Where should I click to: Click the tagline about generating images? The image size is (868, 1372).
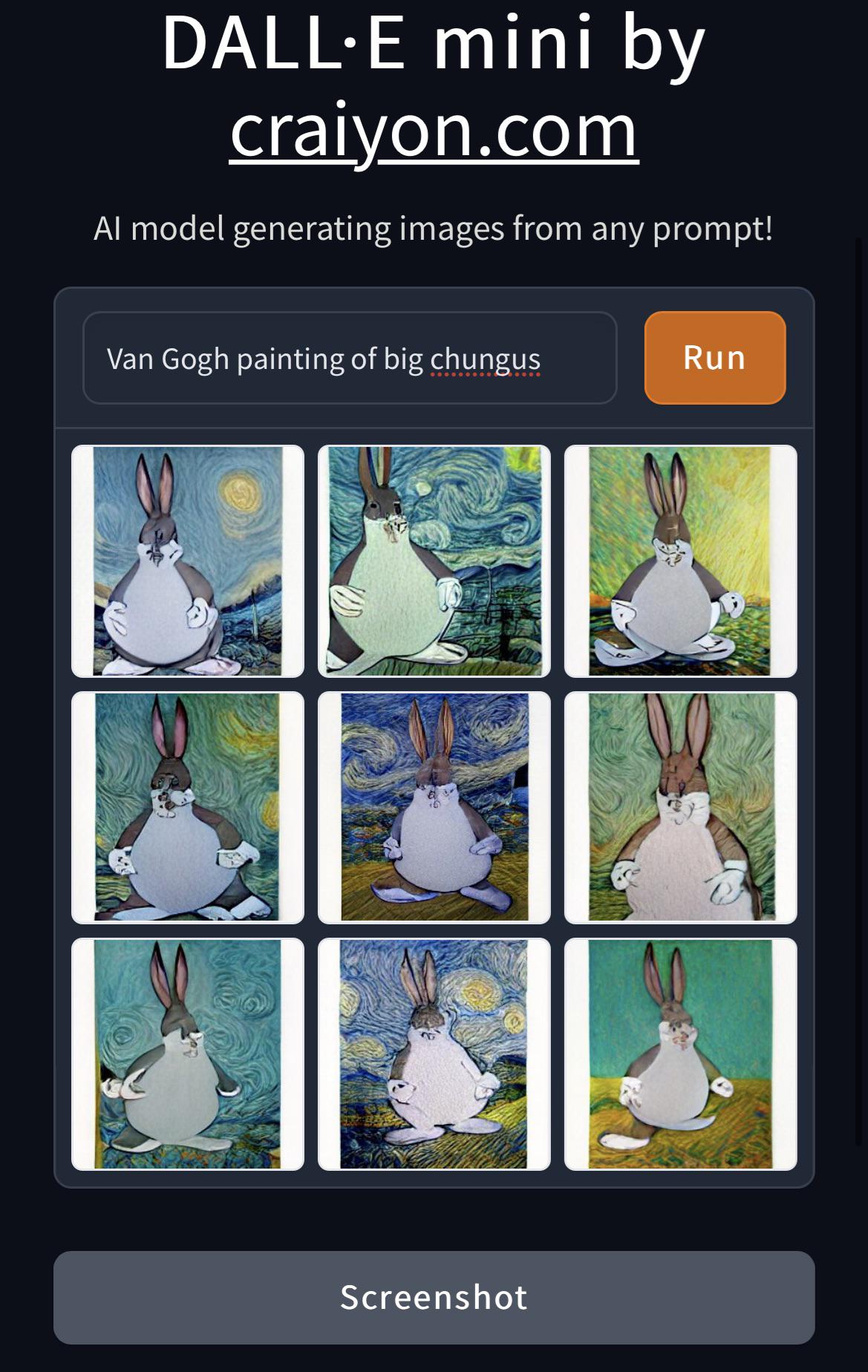[434, 229]
